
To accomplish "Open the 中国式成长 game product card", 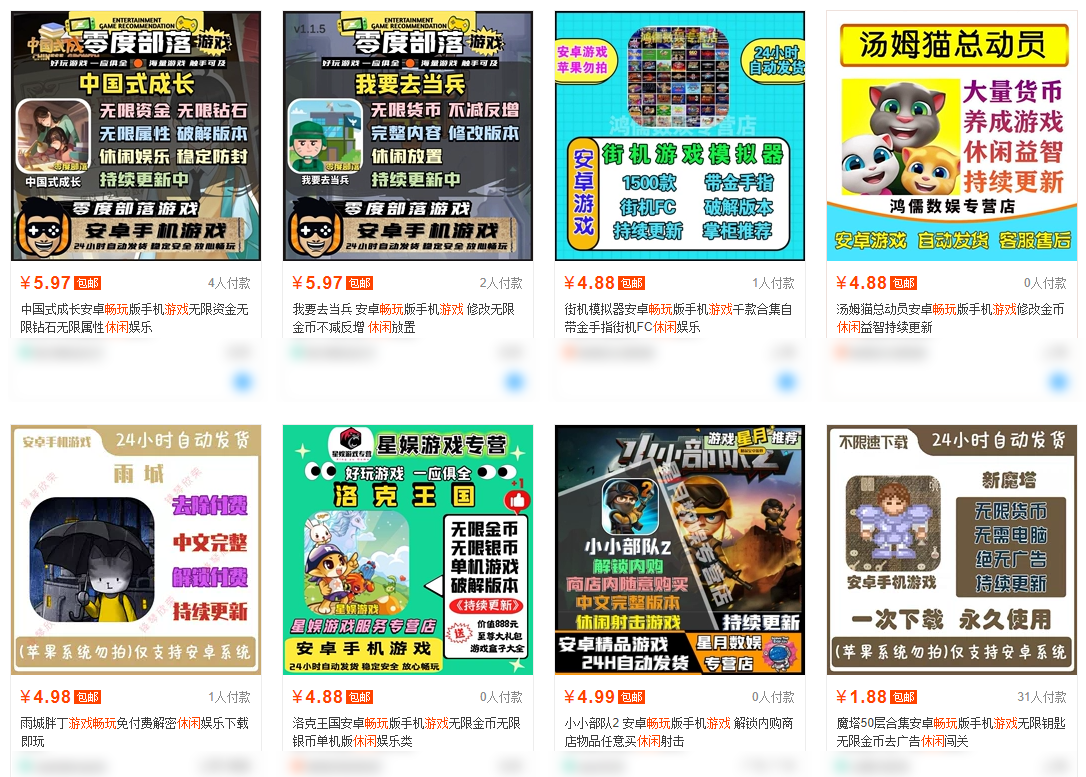I will pos(136,136).
